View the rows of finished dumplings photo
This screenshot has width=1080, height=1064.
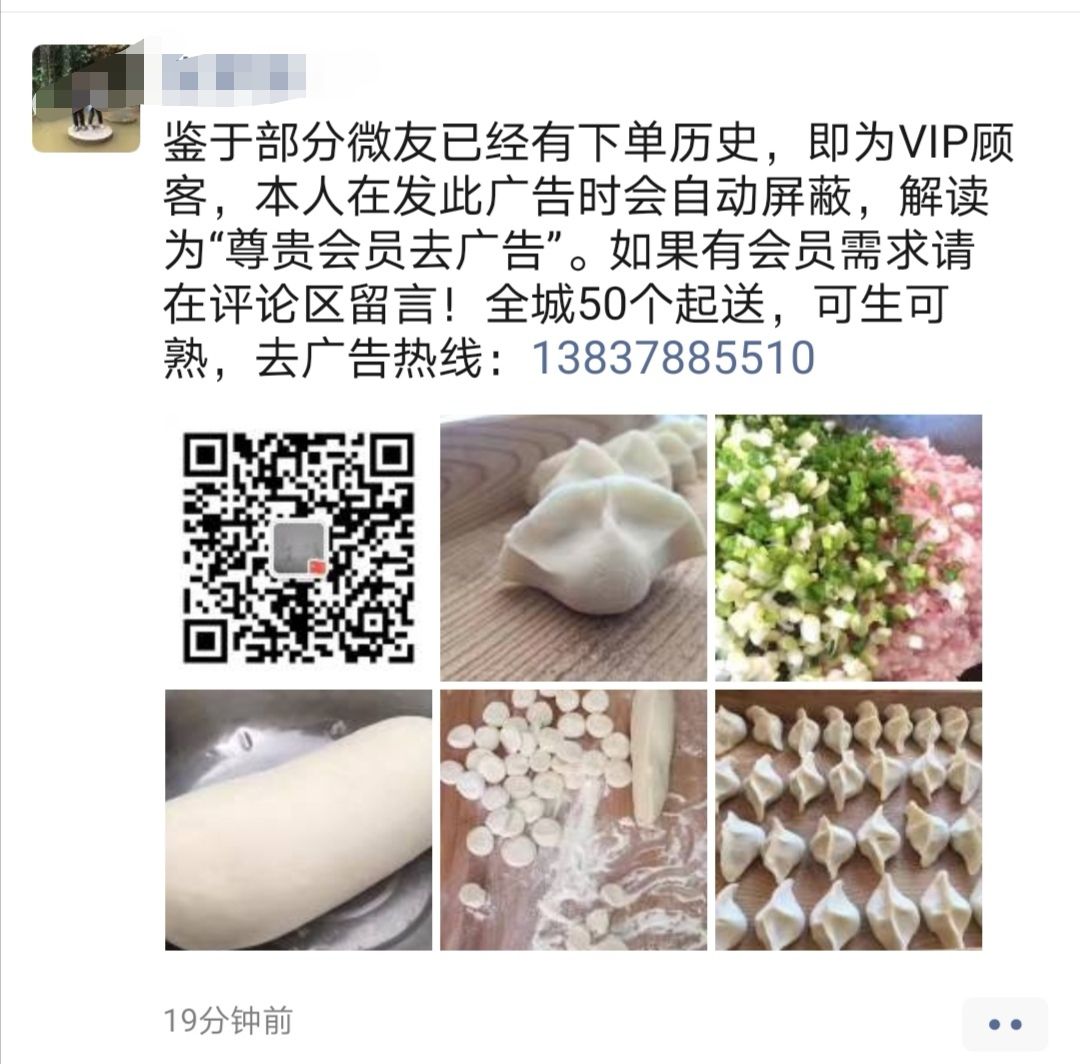tap(848, 820)
